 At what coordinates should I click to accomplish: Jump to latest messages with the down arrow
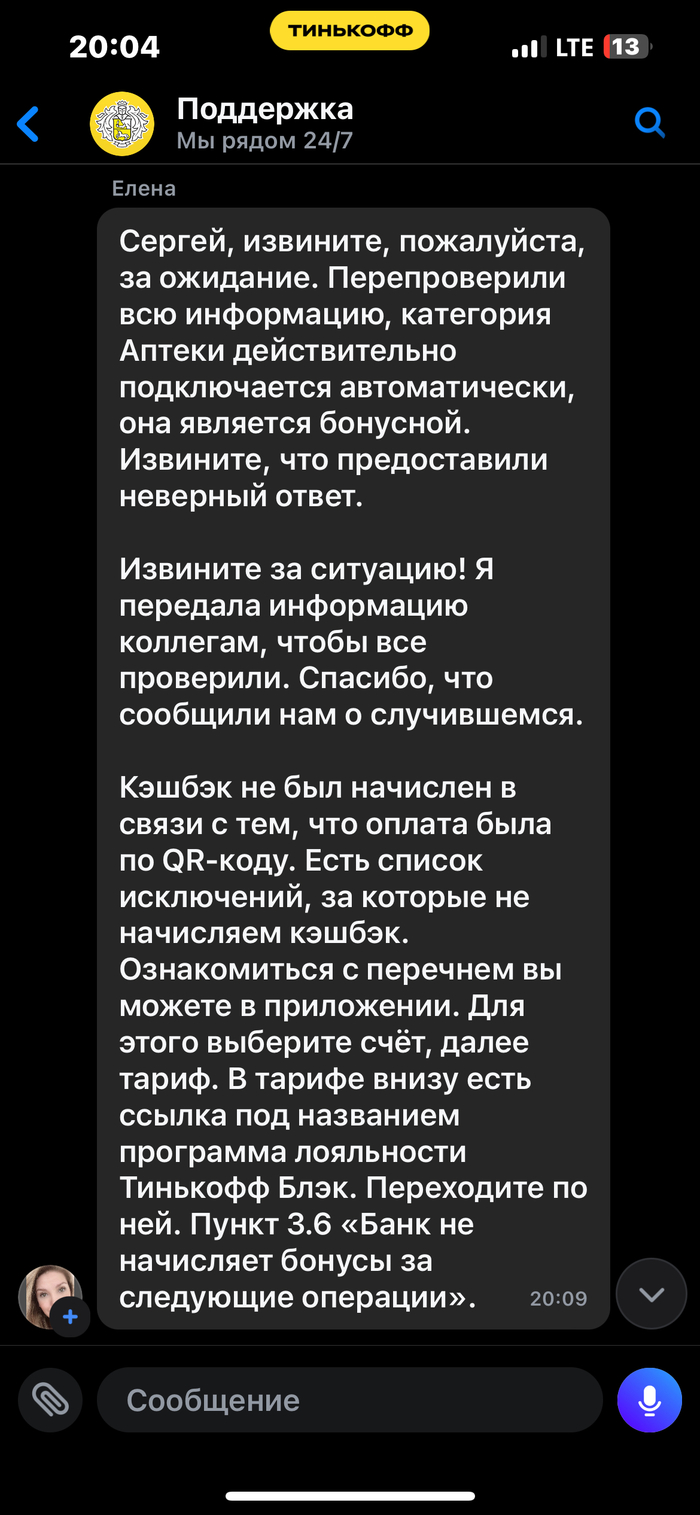click(651, 1294)
